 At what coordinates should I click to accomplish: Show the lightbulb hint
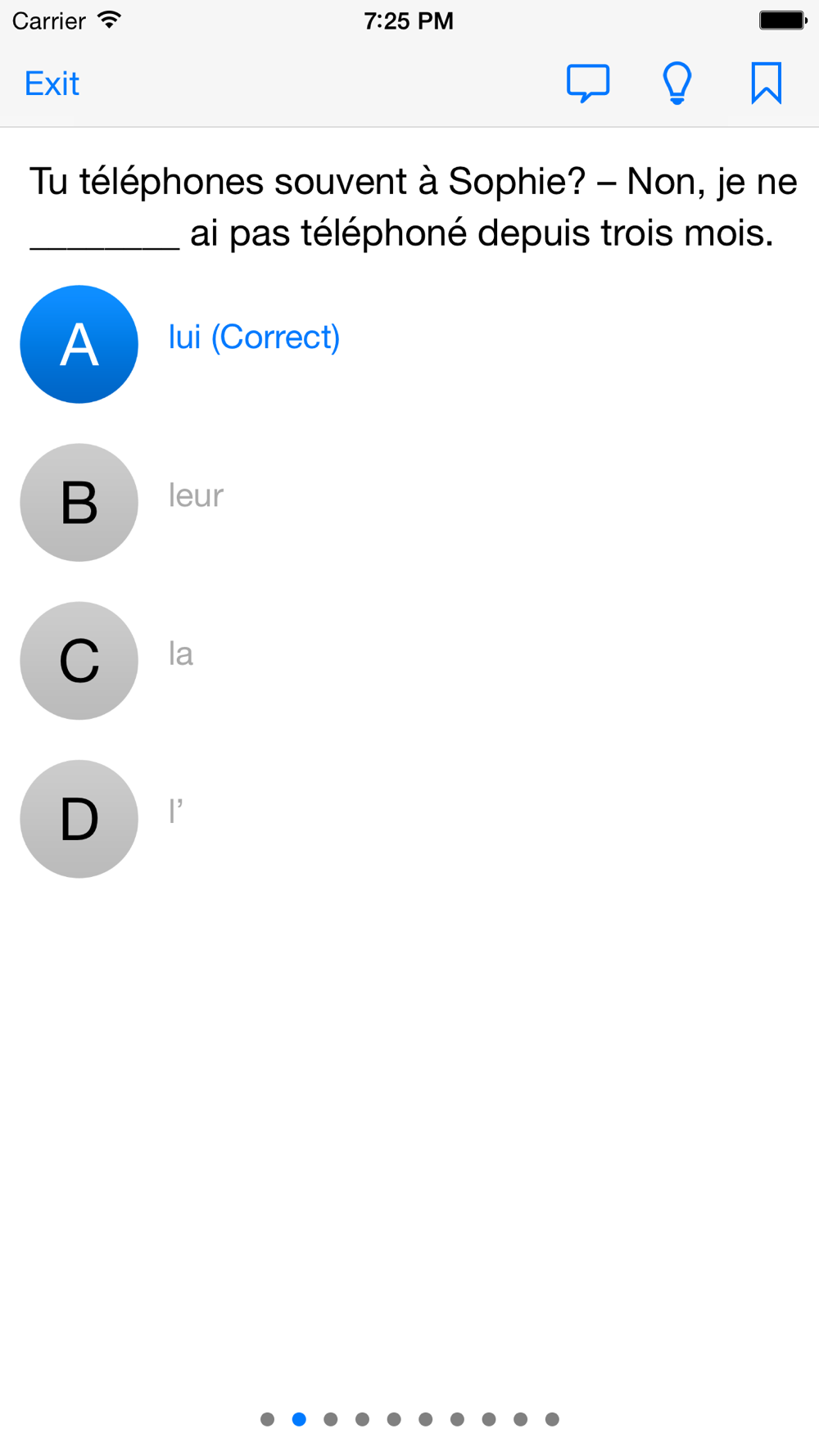coord(677,83)
